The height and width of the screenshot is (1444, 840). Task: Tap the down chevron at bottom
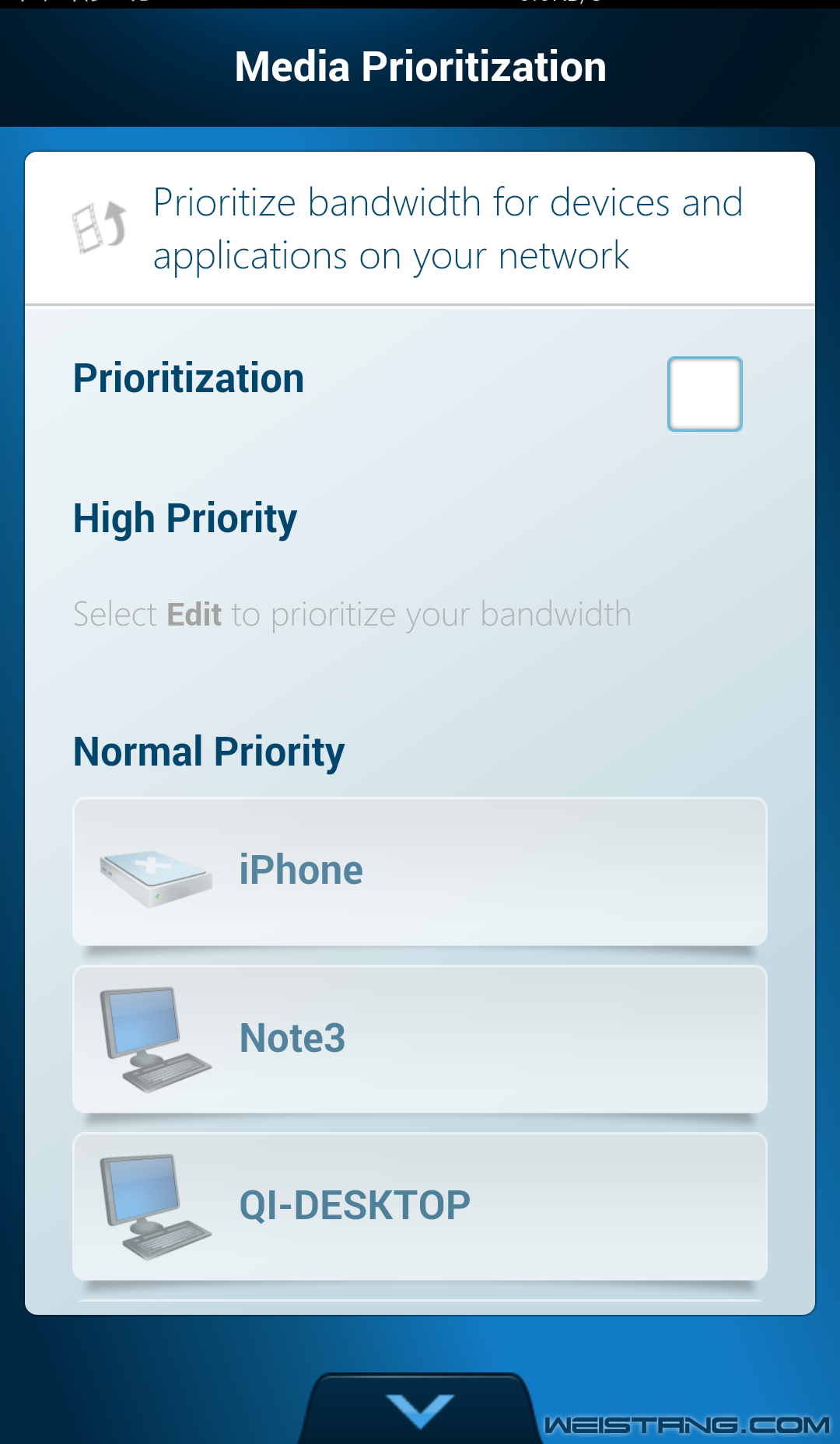pyautogui.click(x=420, y=1411)
